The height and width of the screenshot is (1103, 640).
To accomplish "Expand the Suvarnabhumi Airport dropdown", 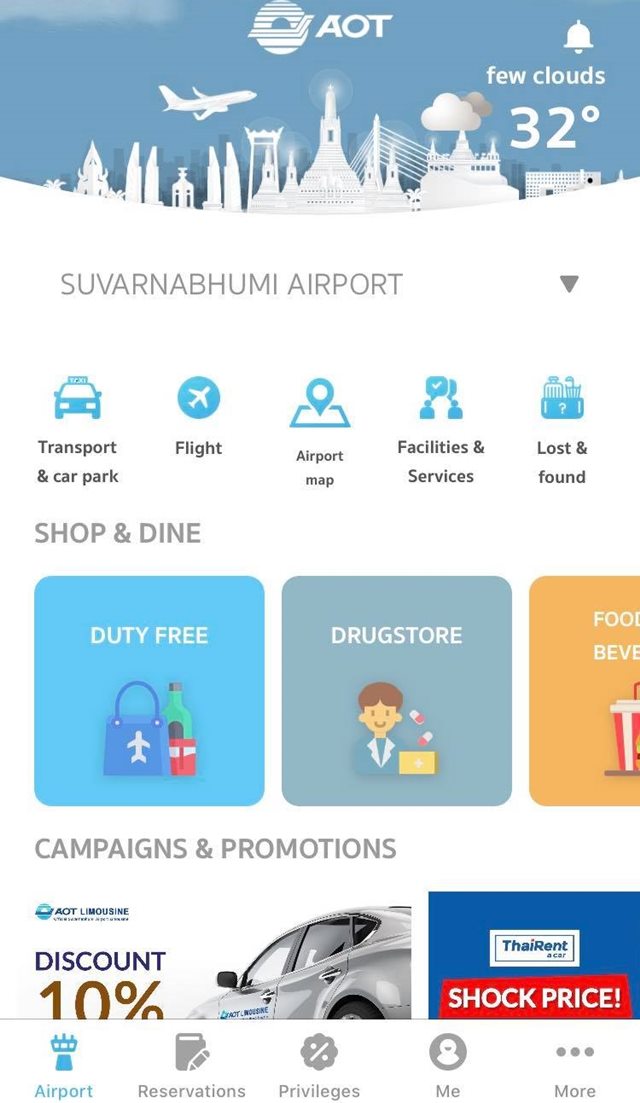I will 569,284.
